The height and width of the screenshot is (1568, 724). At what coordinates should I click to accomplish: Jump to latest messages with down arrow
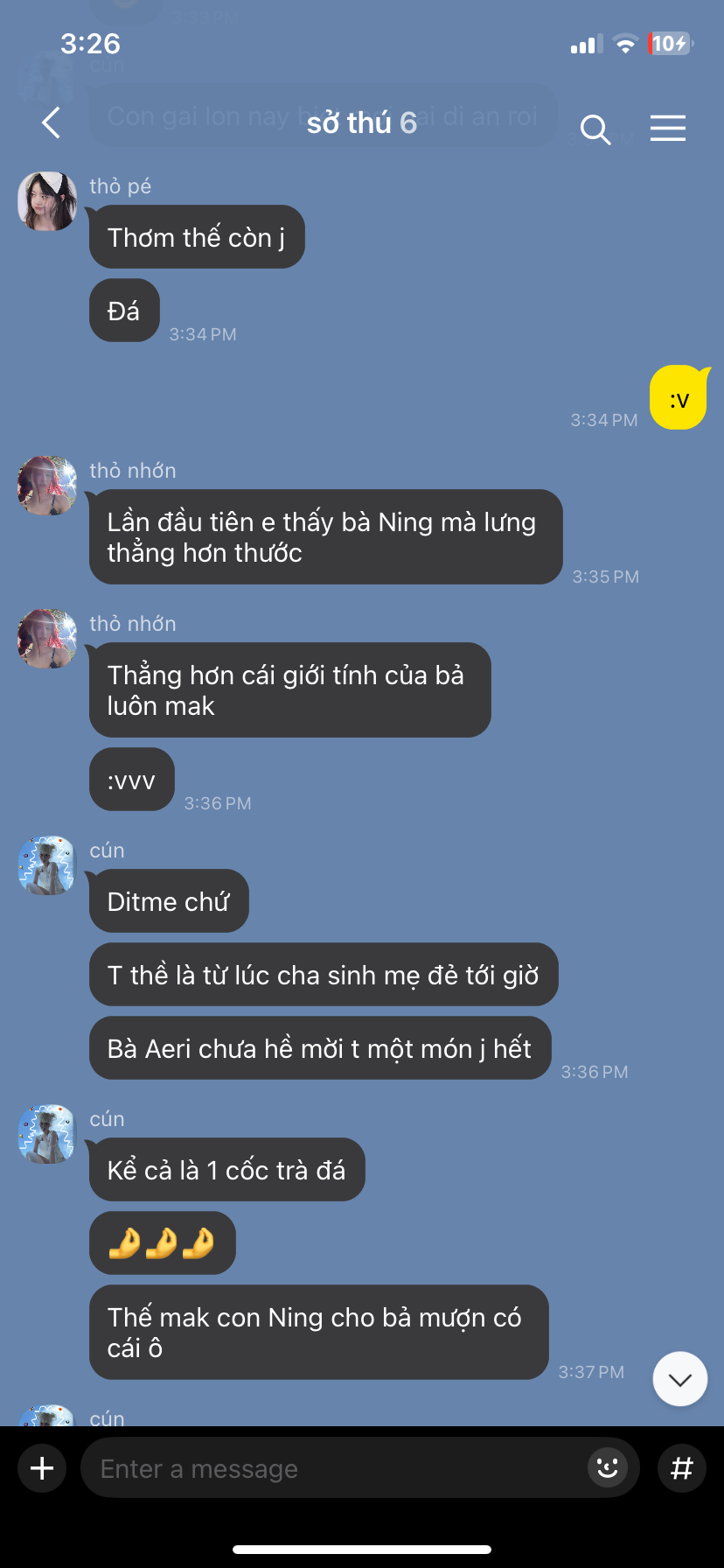click(679, 1380)
